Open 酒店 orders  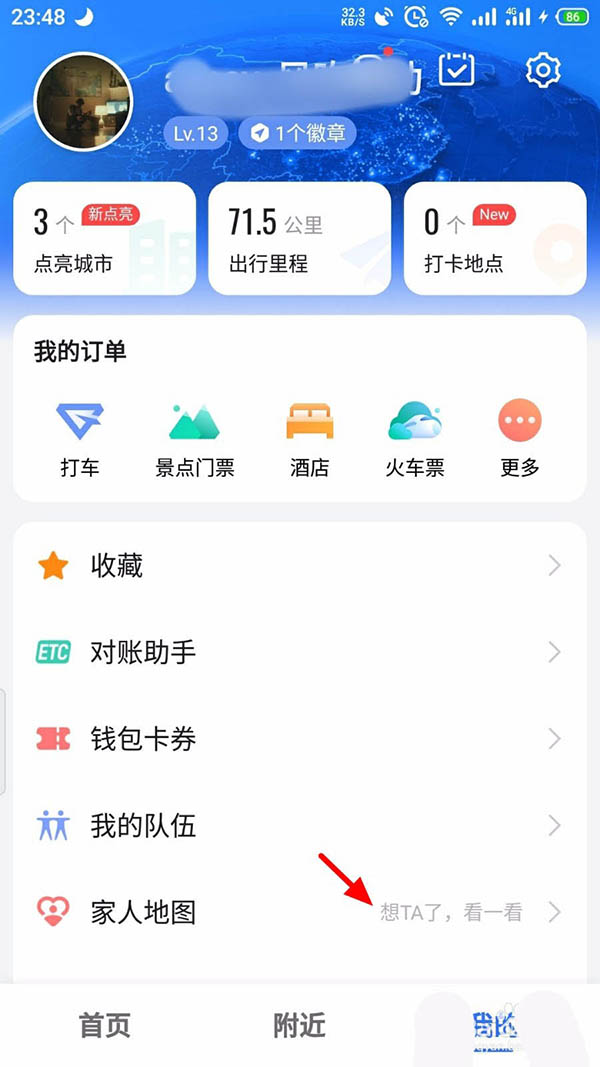coord(309,438)
